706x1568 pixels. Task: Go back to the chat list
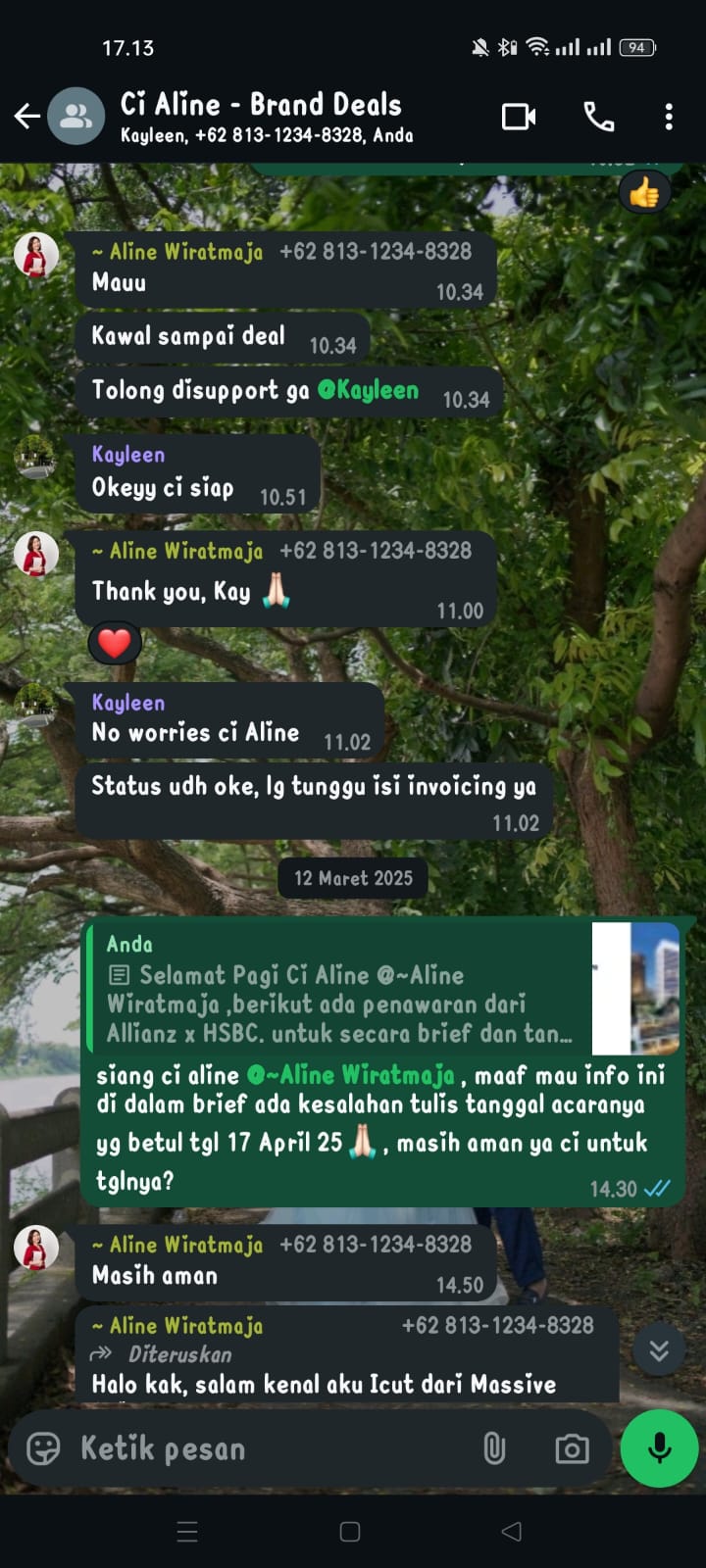click(27, 117)
